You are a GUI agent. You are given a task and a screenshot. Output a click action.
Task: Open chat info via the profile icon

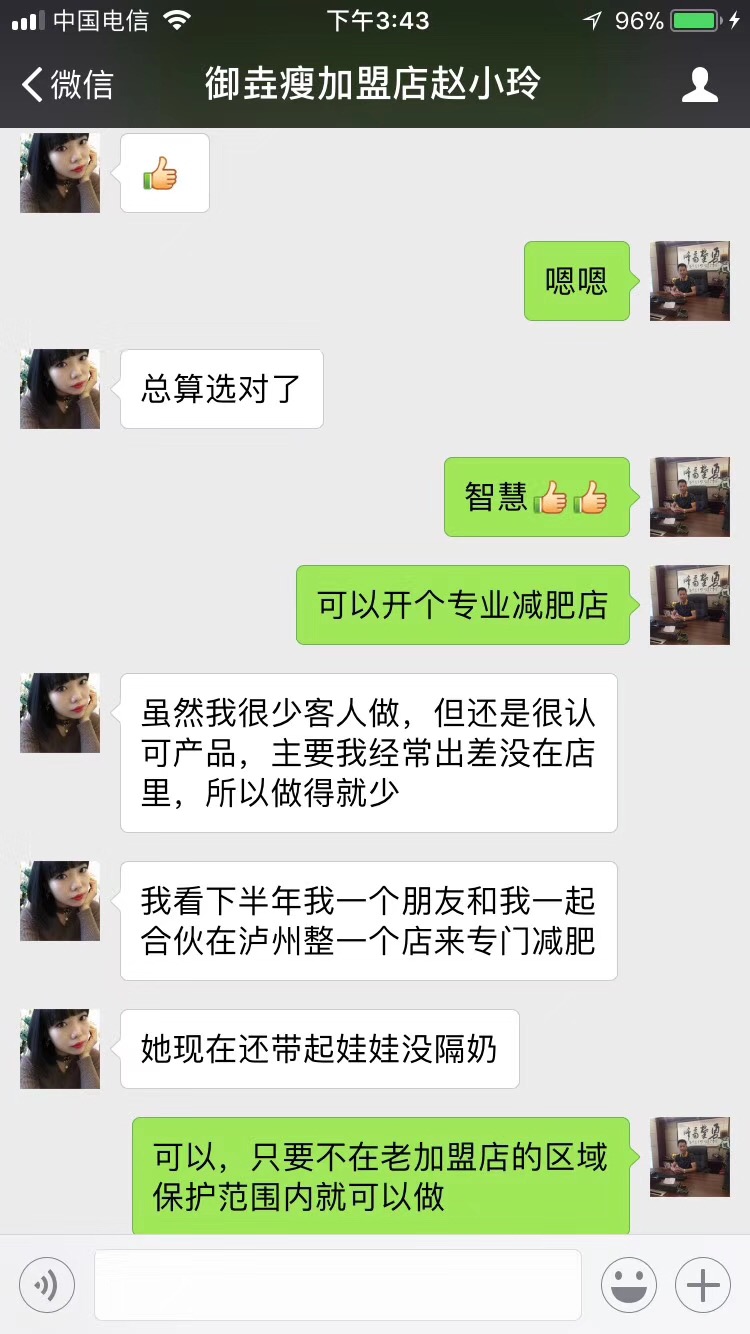699,85
